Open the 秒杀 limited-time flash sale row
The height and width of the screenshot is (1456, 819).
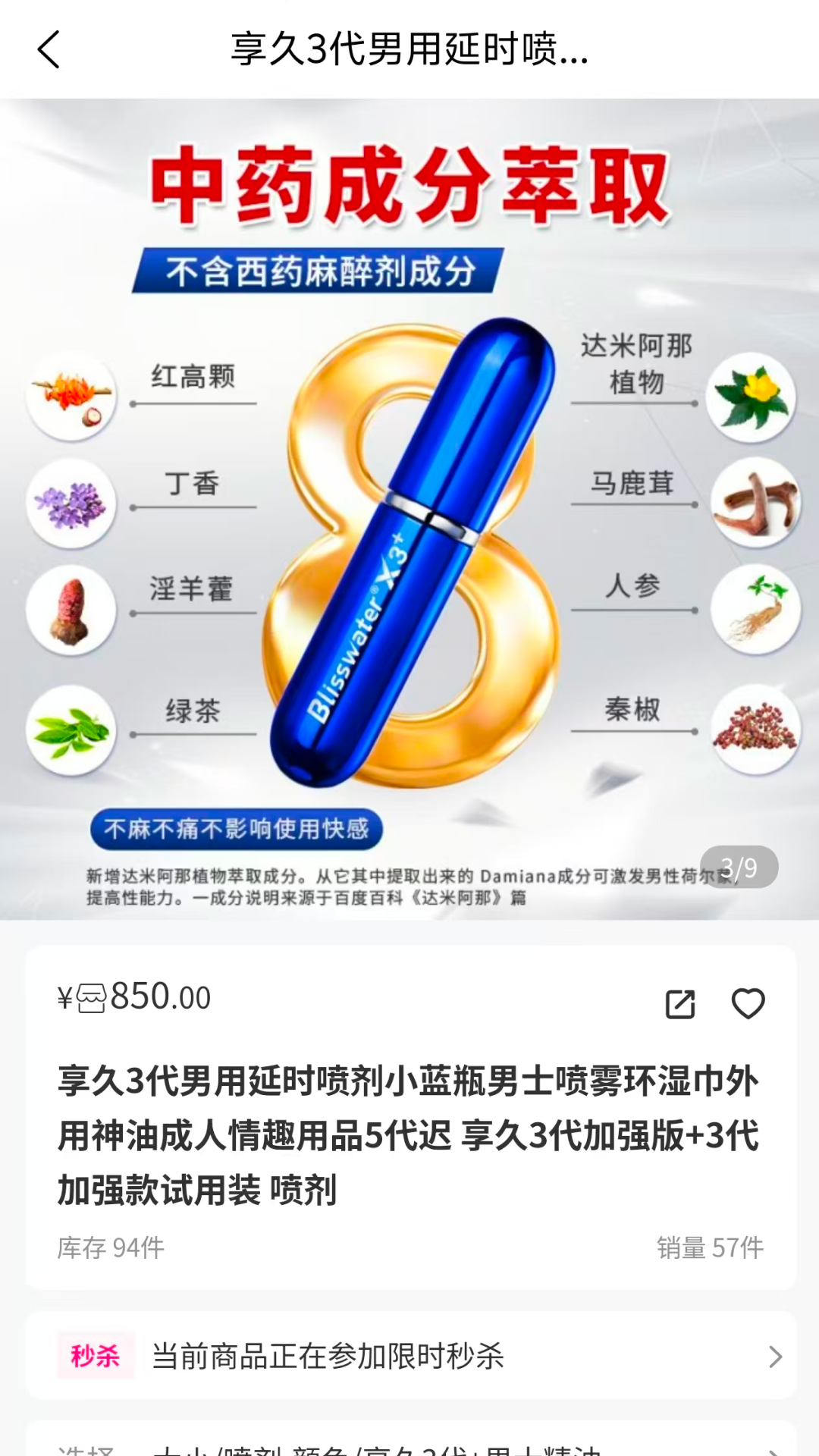click(x=411, y=1356)
